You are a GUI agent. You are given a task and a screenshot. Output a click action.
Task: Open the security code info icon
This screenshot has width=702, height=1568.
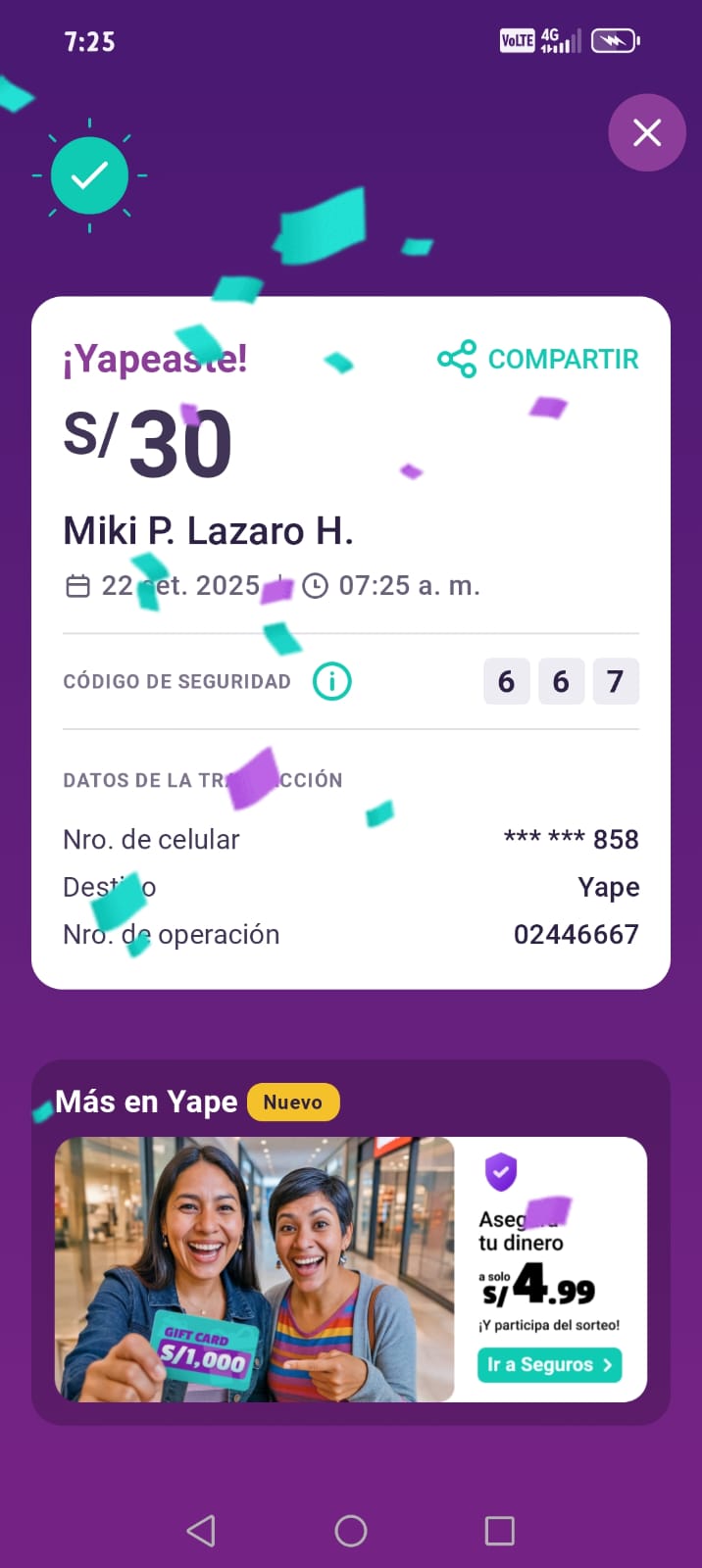(x=332, y=681)
